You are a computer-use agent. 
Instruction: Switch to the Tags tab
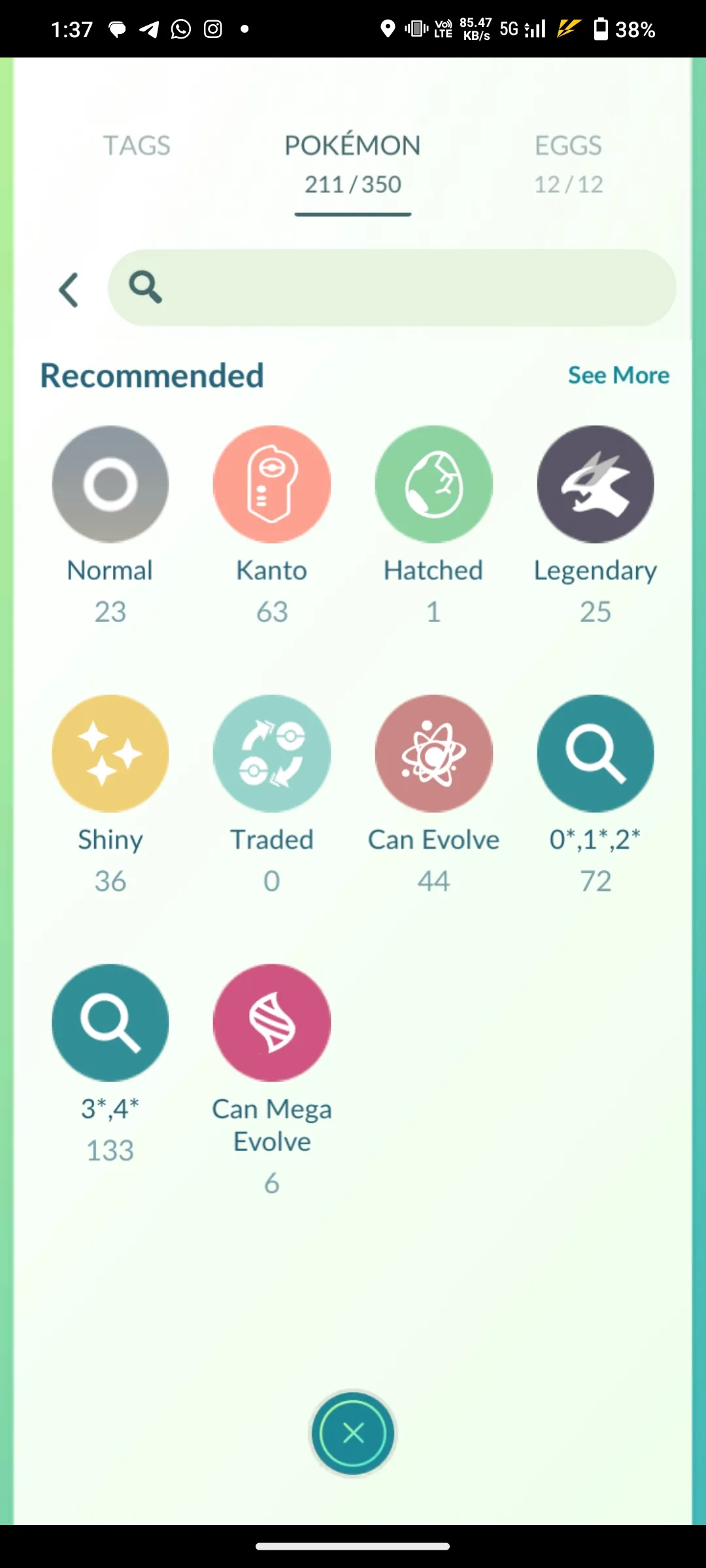click(x=136, y=146)
